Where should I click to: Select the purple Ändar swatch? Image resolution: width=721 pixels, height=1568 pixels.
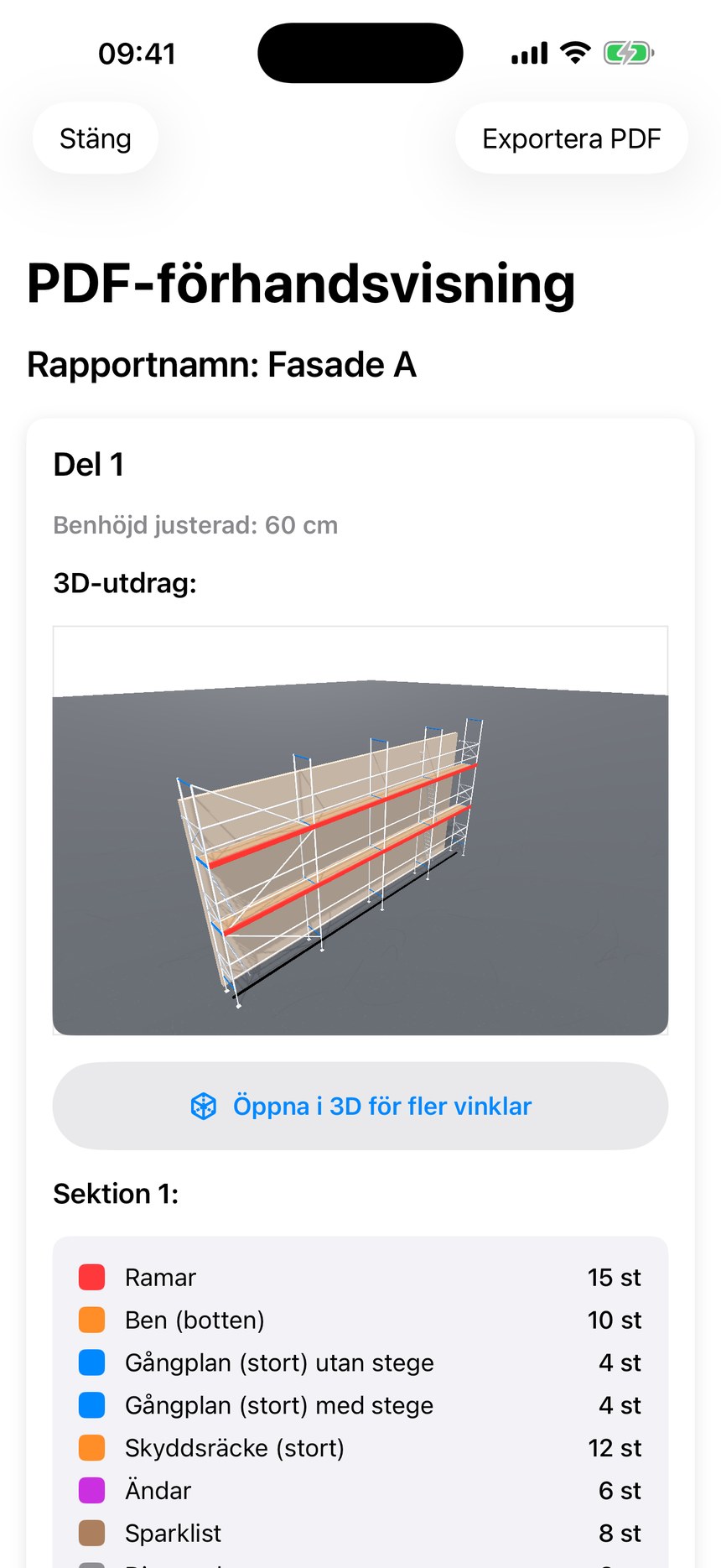coord(92,1490)
